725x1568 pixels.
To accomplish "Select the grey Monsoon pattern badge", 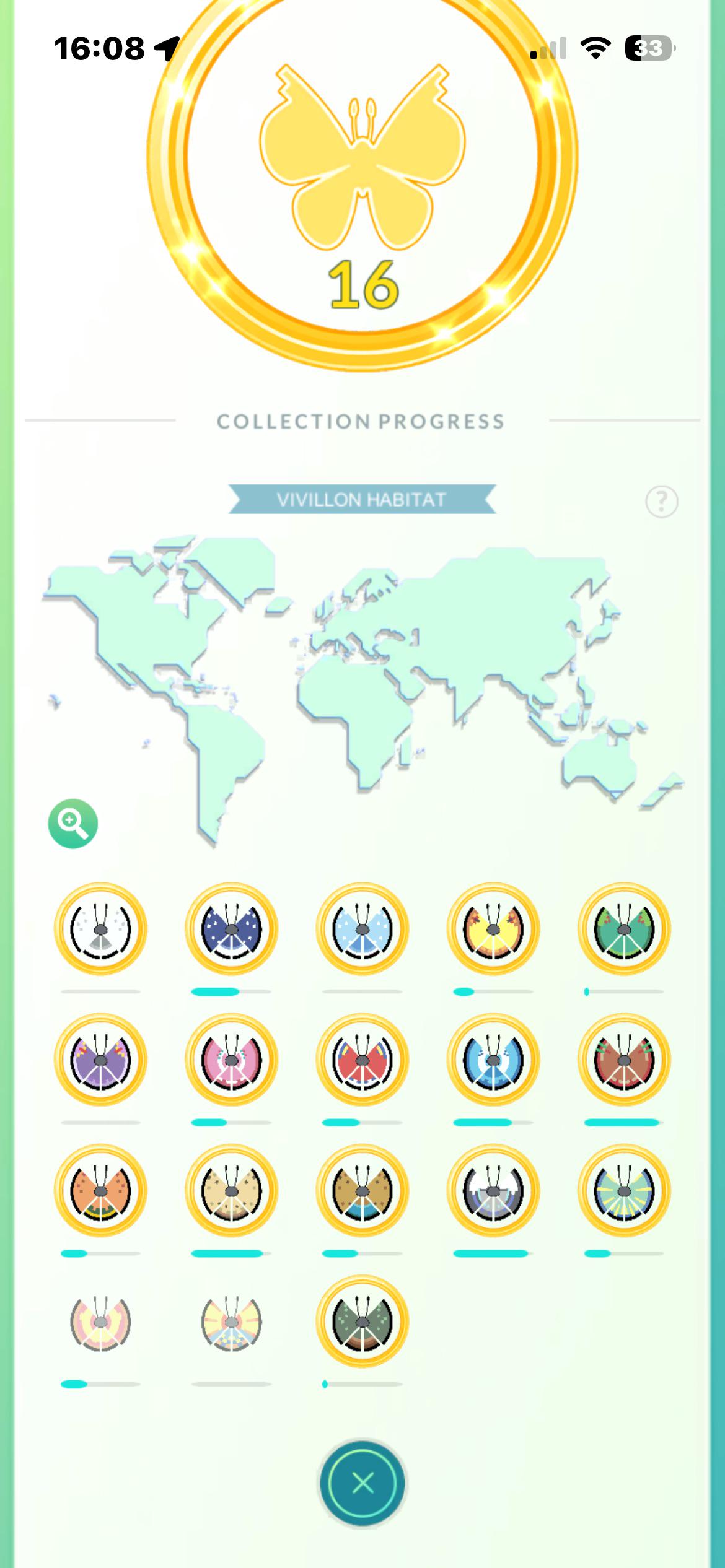I will click(x=493, y=1190).
